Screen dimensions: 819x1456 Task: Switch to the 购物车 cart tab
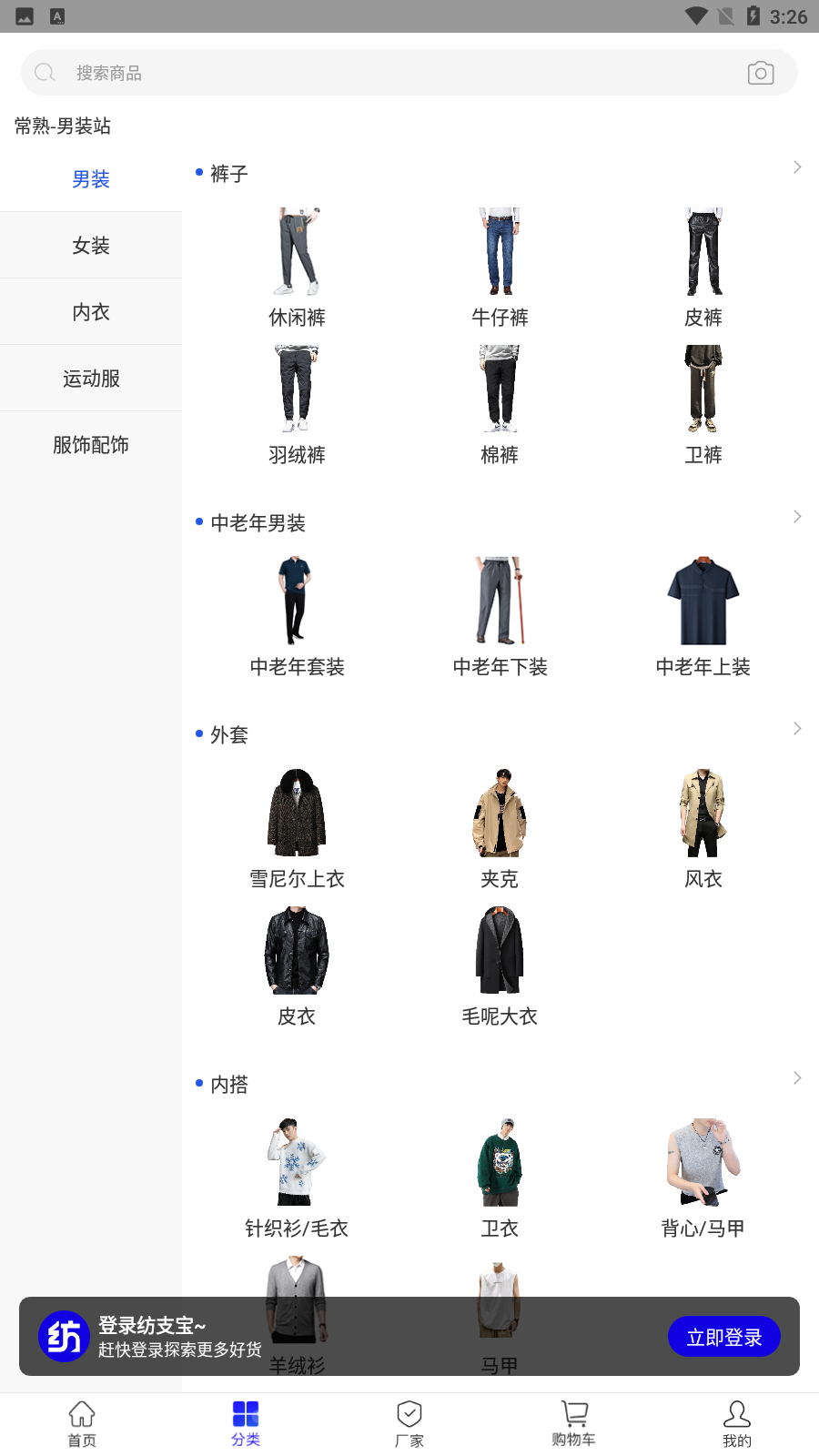coord(573,1424)
